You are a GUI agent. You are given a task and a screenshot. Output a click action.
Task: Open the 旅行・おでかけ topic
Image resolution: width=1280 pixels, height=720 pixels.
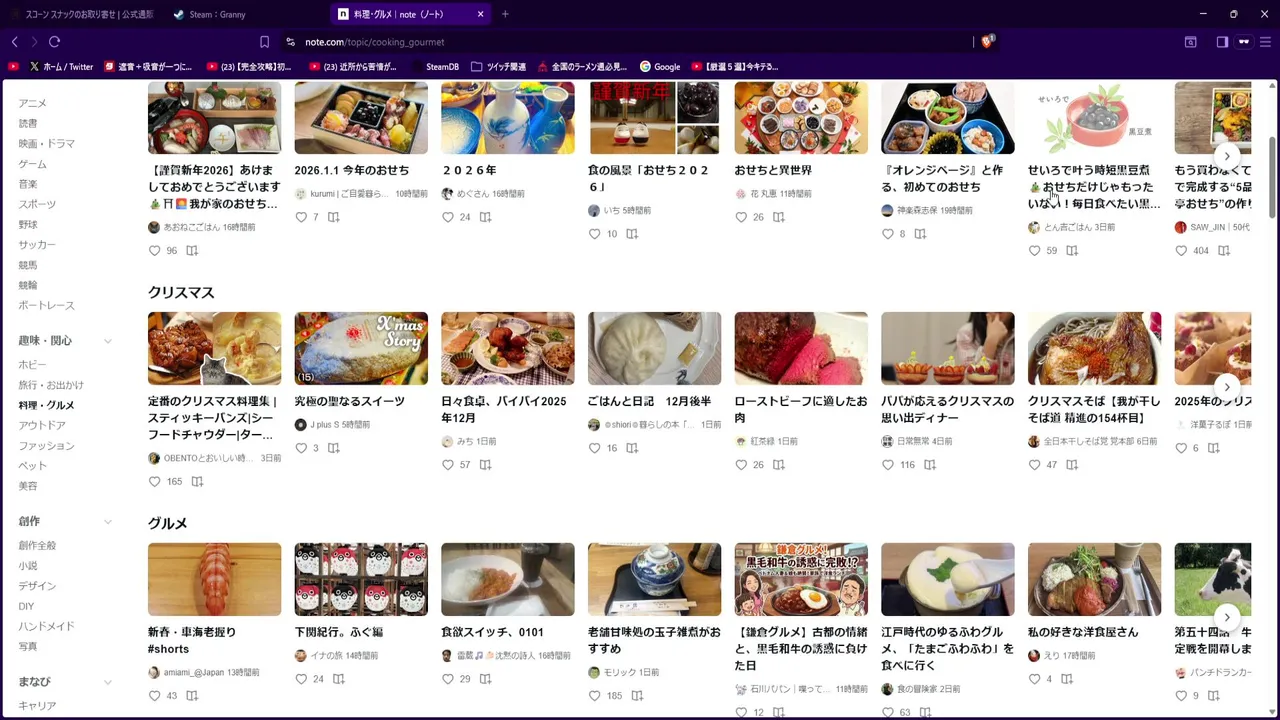(51, 385)
